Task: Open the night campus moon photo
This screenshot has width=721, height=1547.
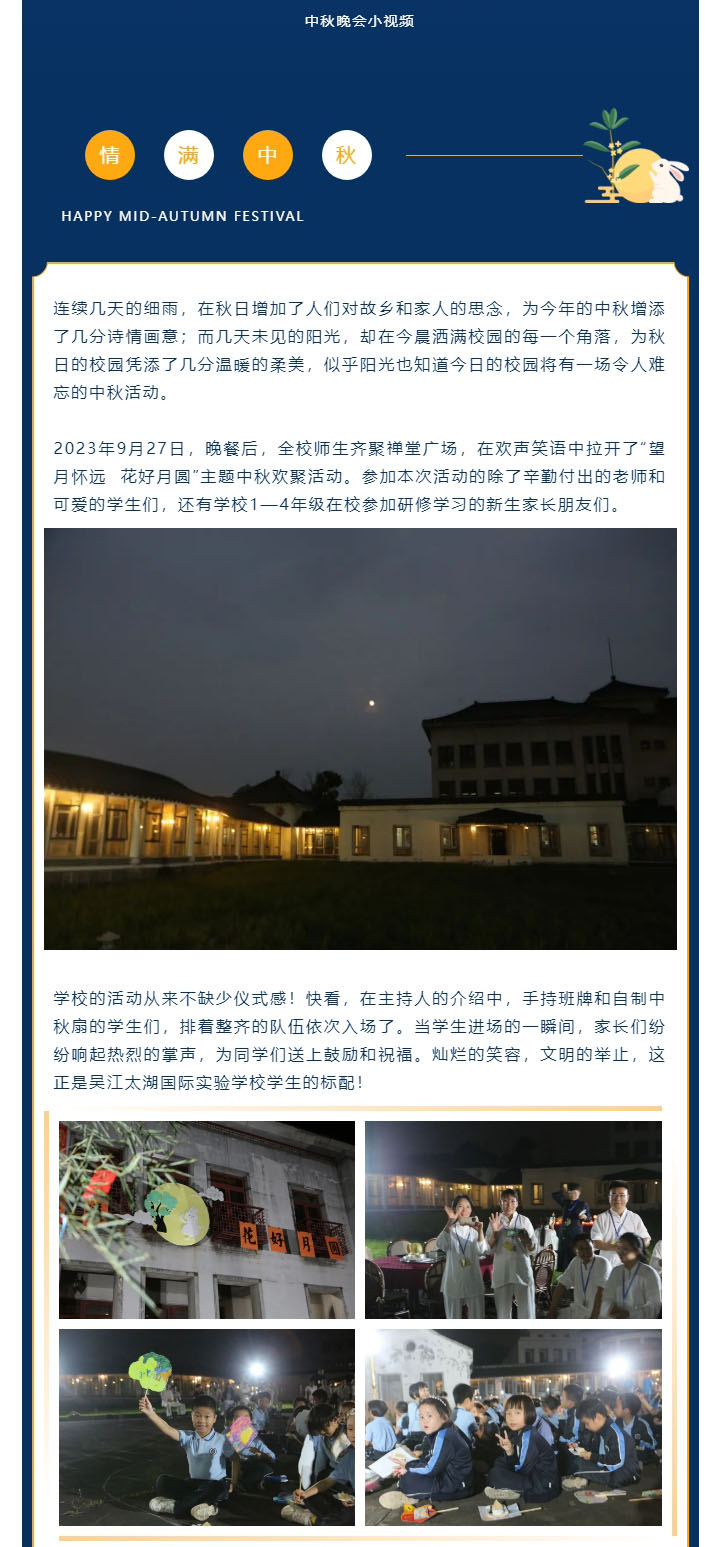Action: pyautogui.click(x=360, y=738)
